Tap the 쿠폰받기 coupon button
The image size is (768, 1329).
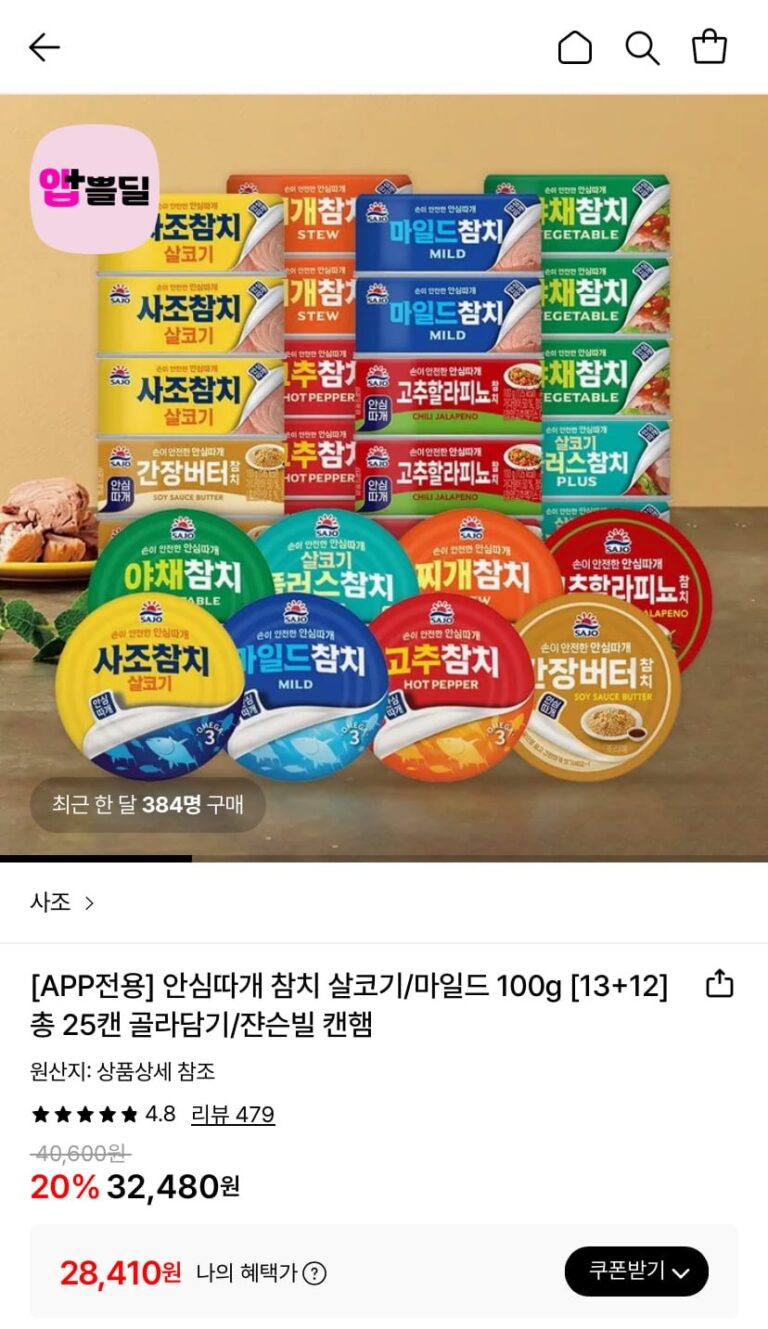[x=636, y=1272]
